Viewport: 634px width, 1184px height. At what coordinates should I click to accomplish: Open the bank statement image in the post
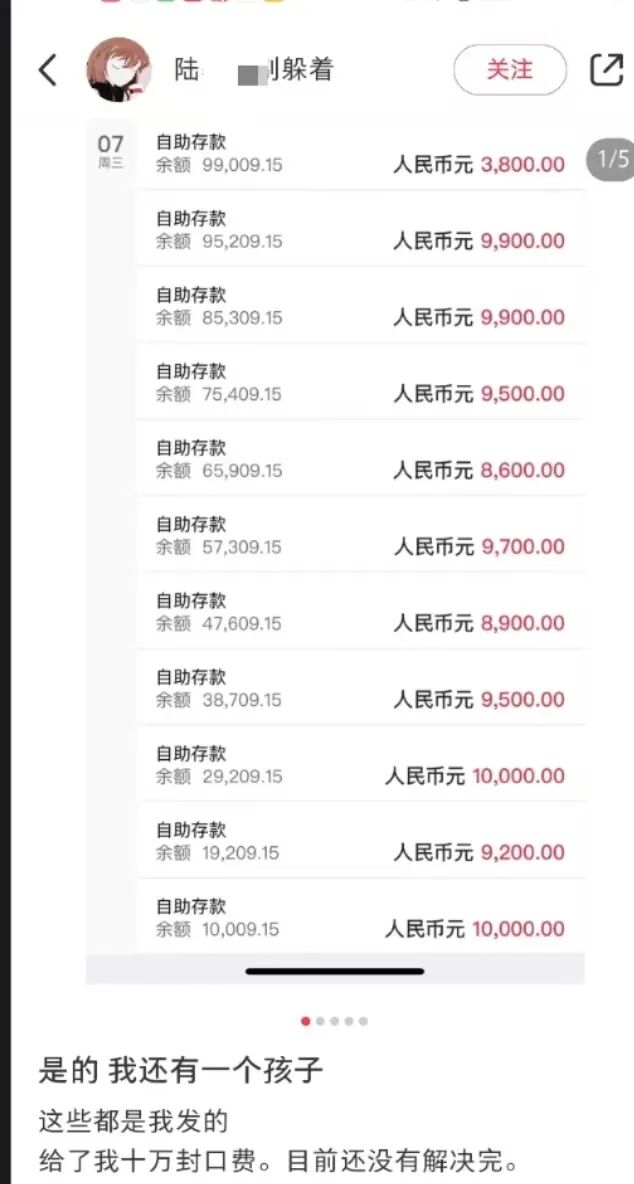pos(335,551)
